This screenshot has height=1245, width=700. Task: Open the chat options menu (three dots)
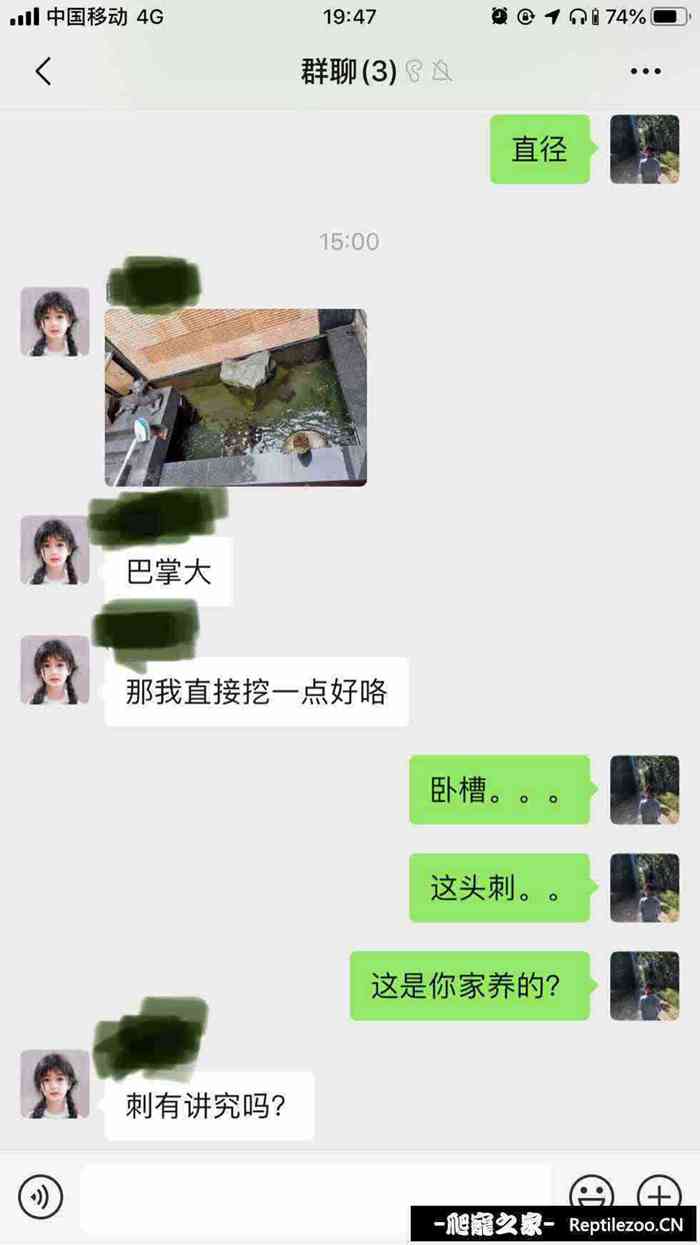point(645,71)
